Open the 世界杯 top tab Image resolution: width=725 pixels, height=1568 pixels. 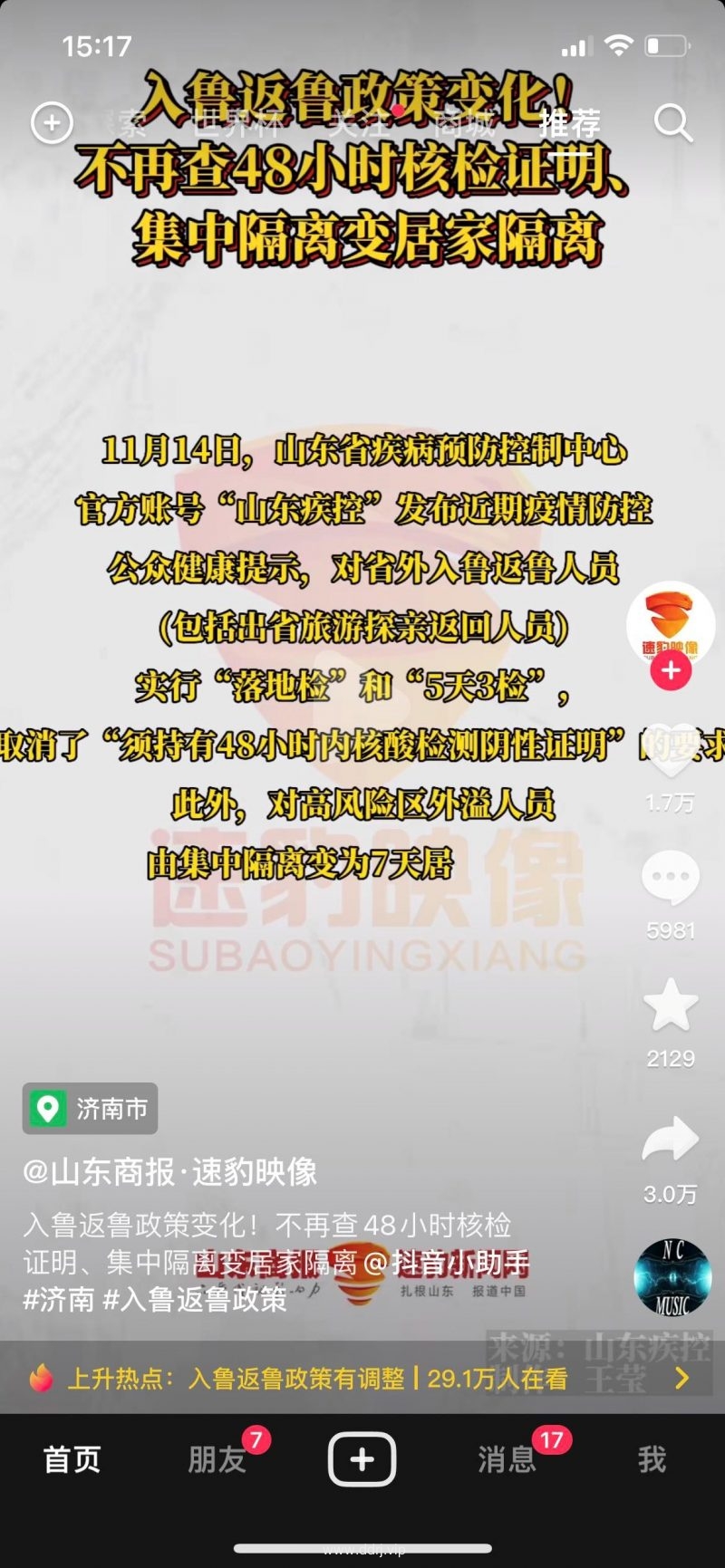[237, 122]
